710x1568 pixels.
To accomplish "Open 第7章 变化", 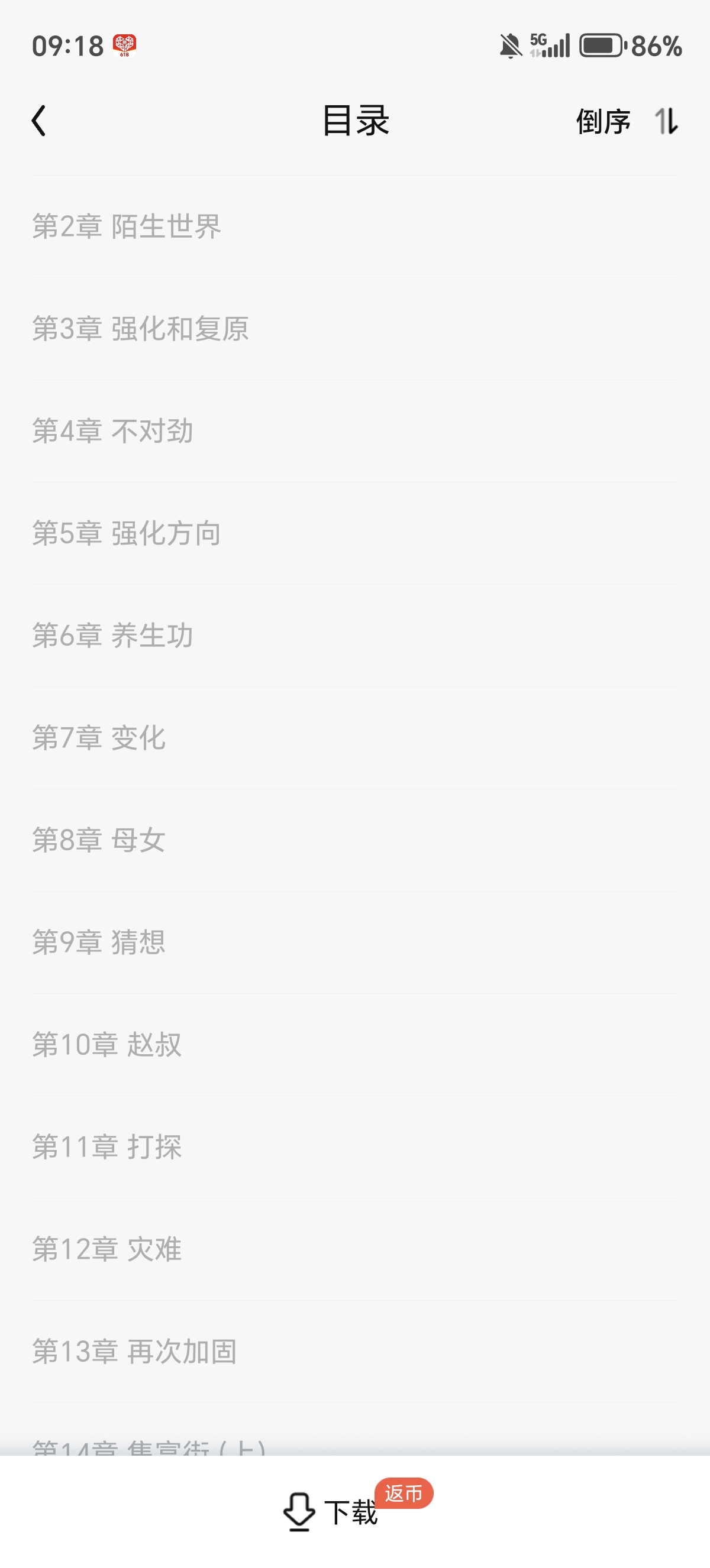I will [x=99, y=738].
